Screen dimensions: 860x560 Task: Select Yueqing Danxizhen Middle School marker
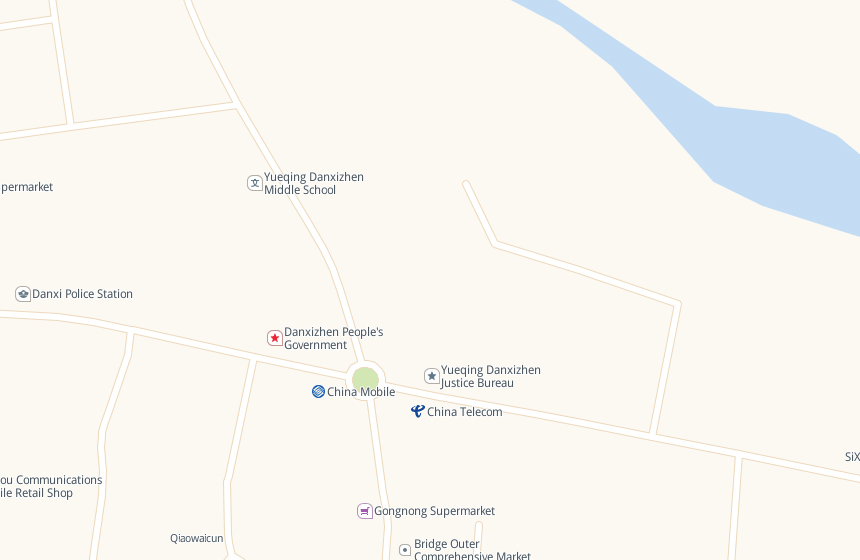pyautogui.click(x=255, y=183)
